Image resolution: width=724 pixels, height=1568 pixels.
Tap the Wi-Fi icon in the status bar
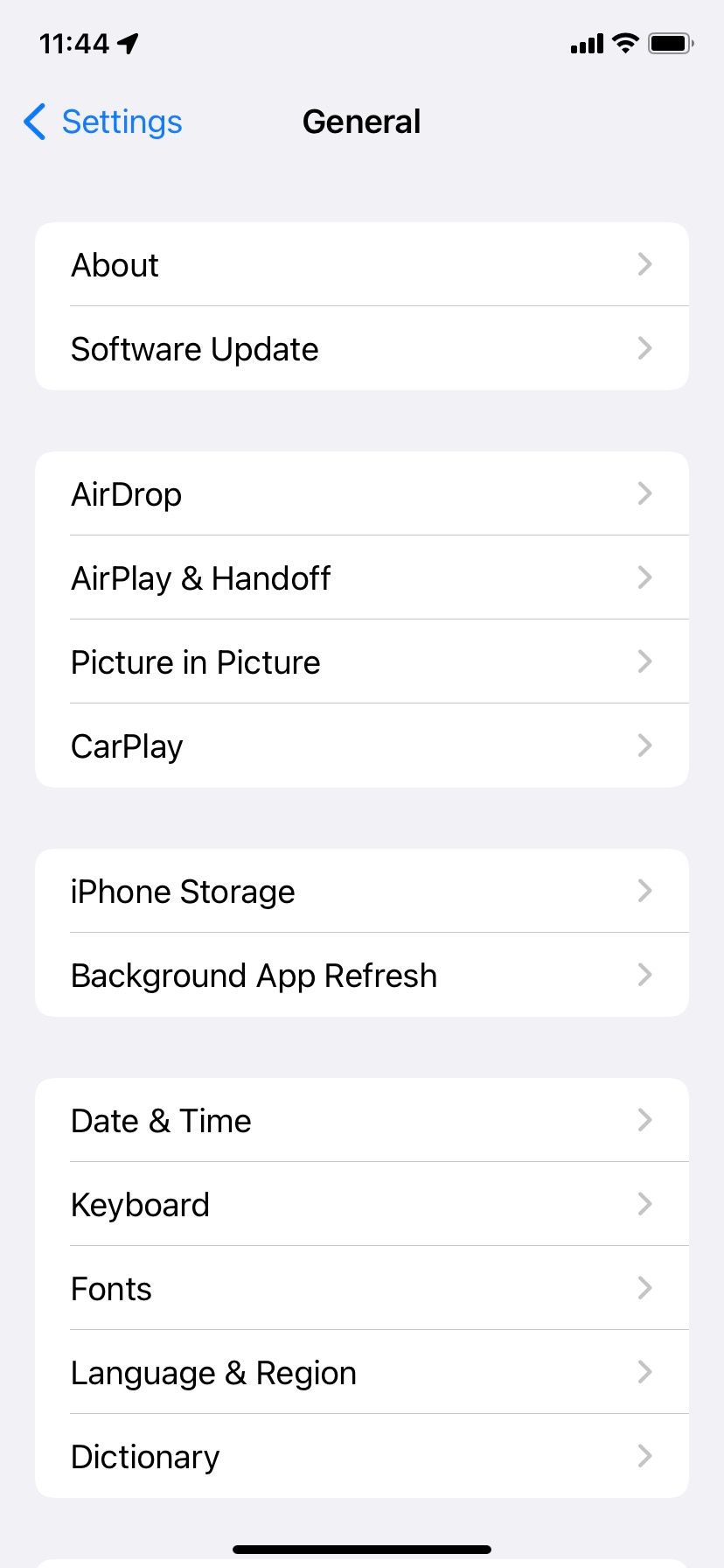click(625, 42)
